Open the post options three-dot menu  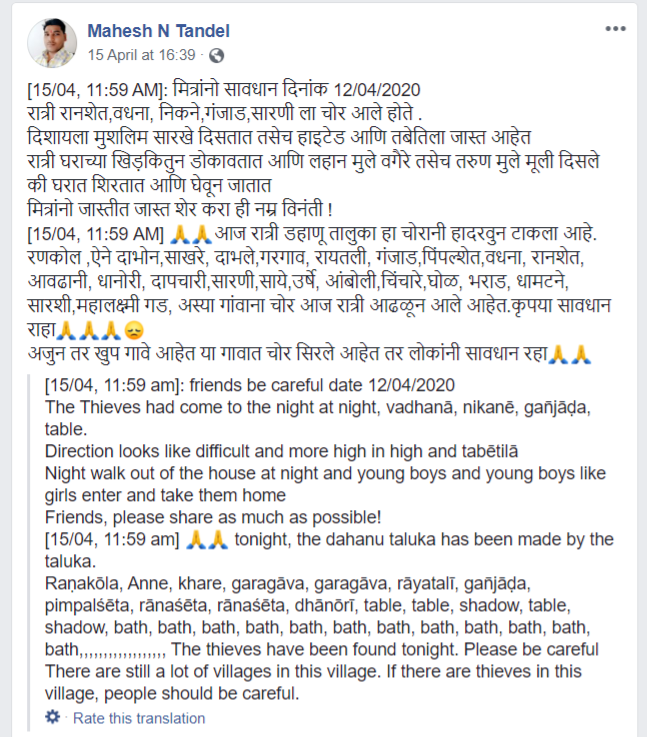click(616, 32)
